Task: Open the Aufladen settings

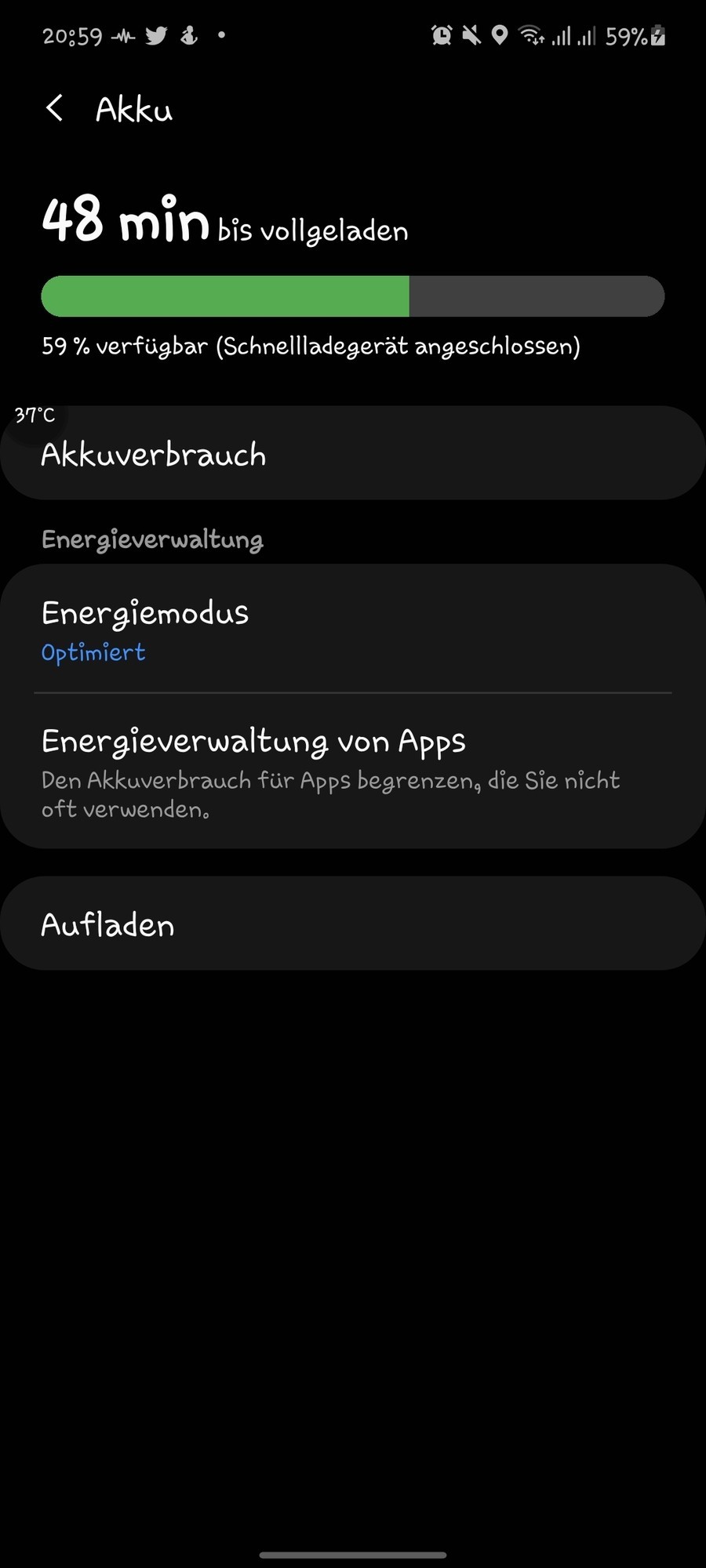Action: 353,924
